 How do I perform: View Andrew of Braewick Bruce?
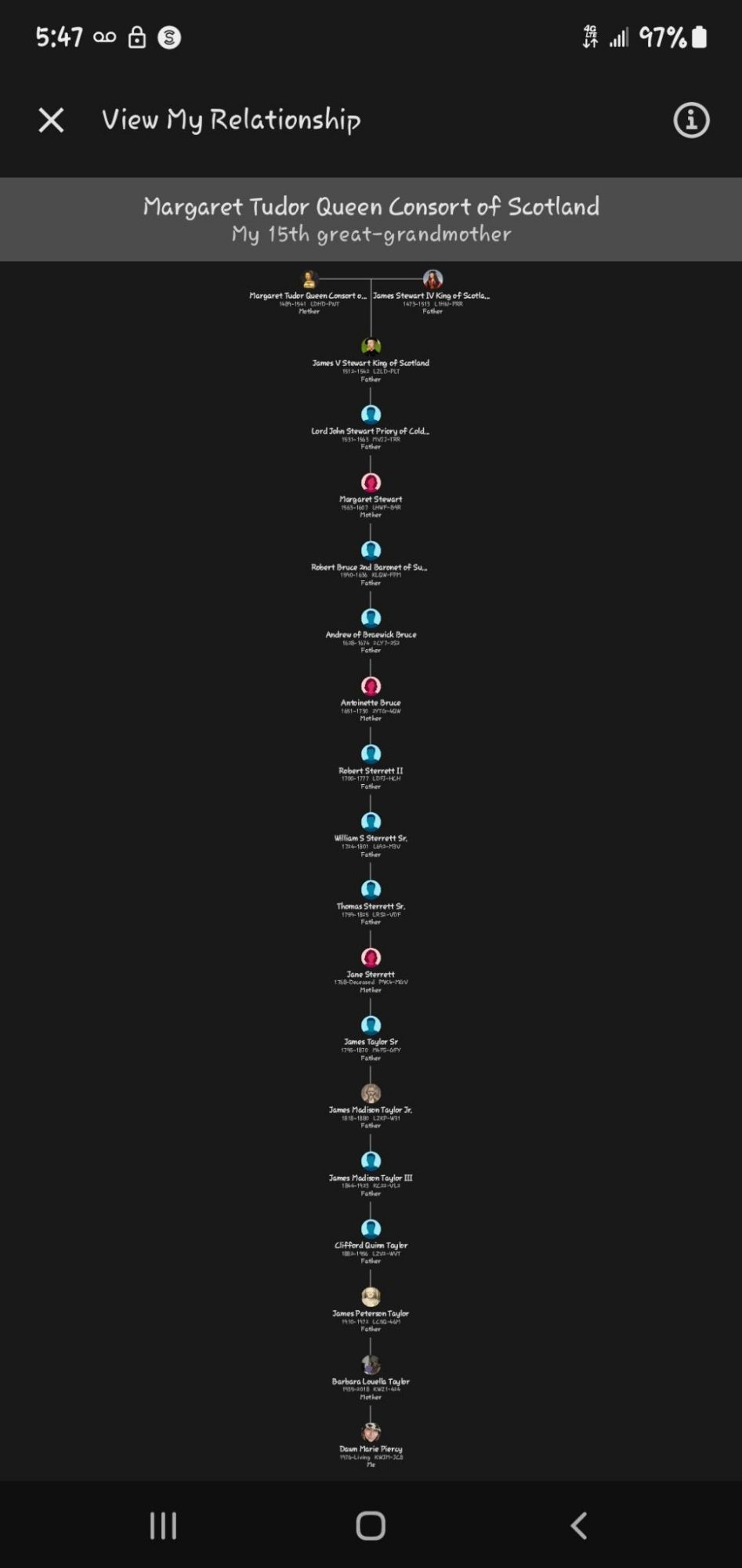point(371,619)
